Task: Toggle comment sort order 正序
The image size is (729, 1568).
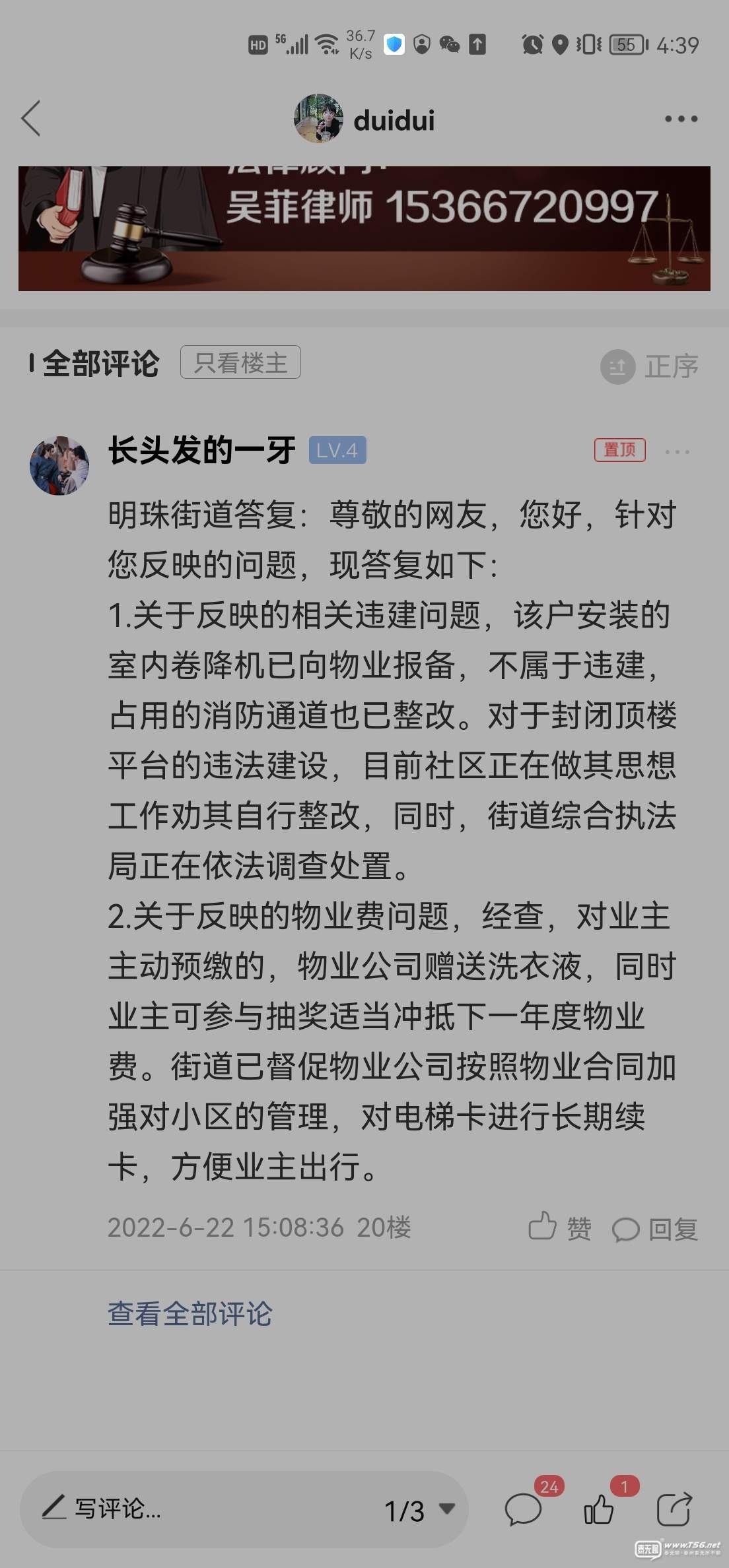Action: (x=649, y=366)
